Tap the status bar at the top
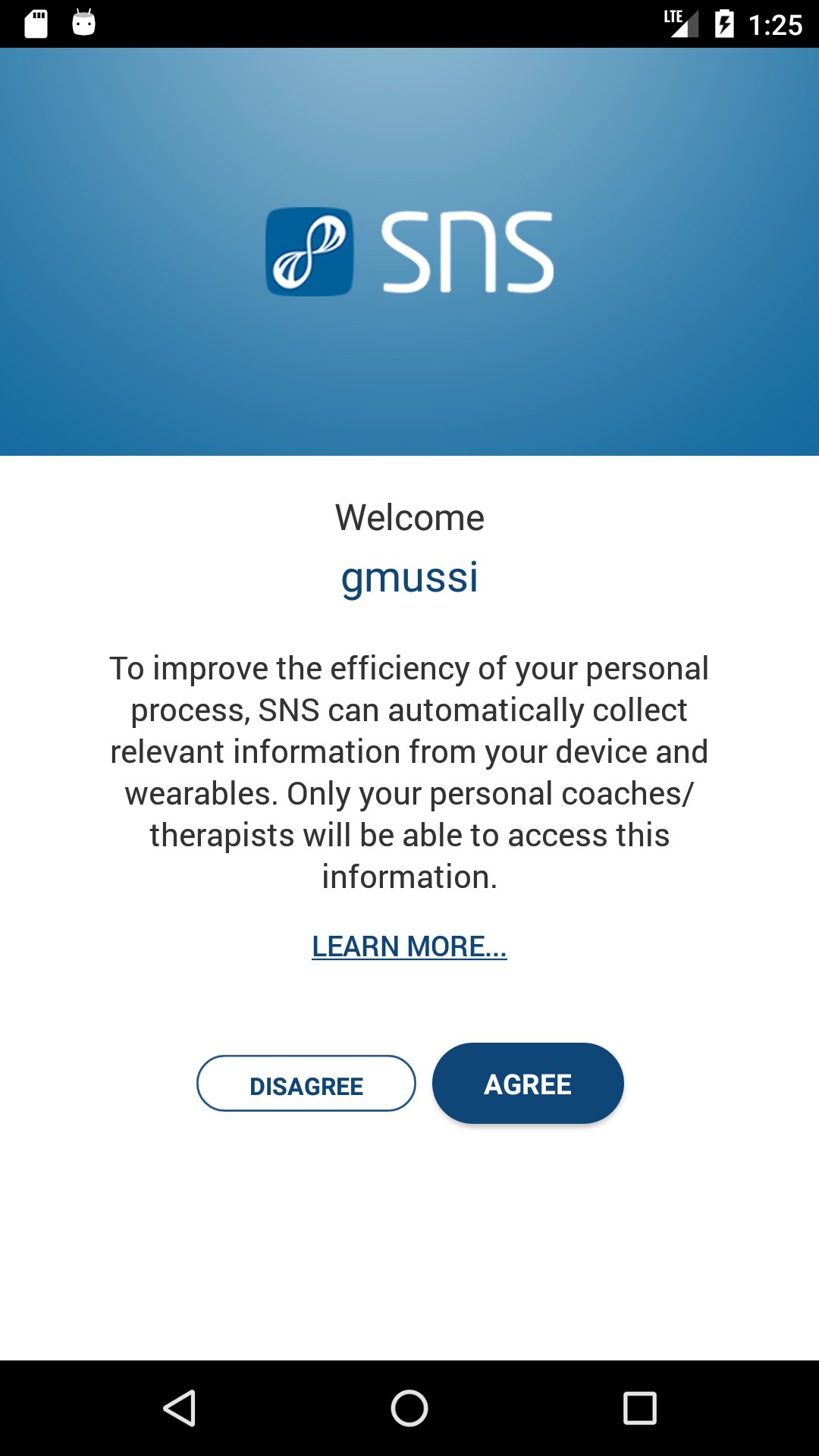The width and height of the screenshot is (819, 1456). 409,23
